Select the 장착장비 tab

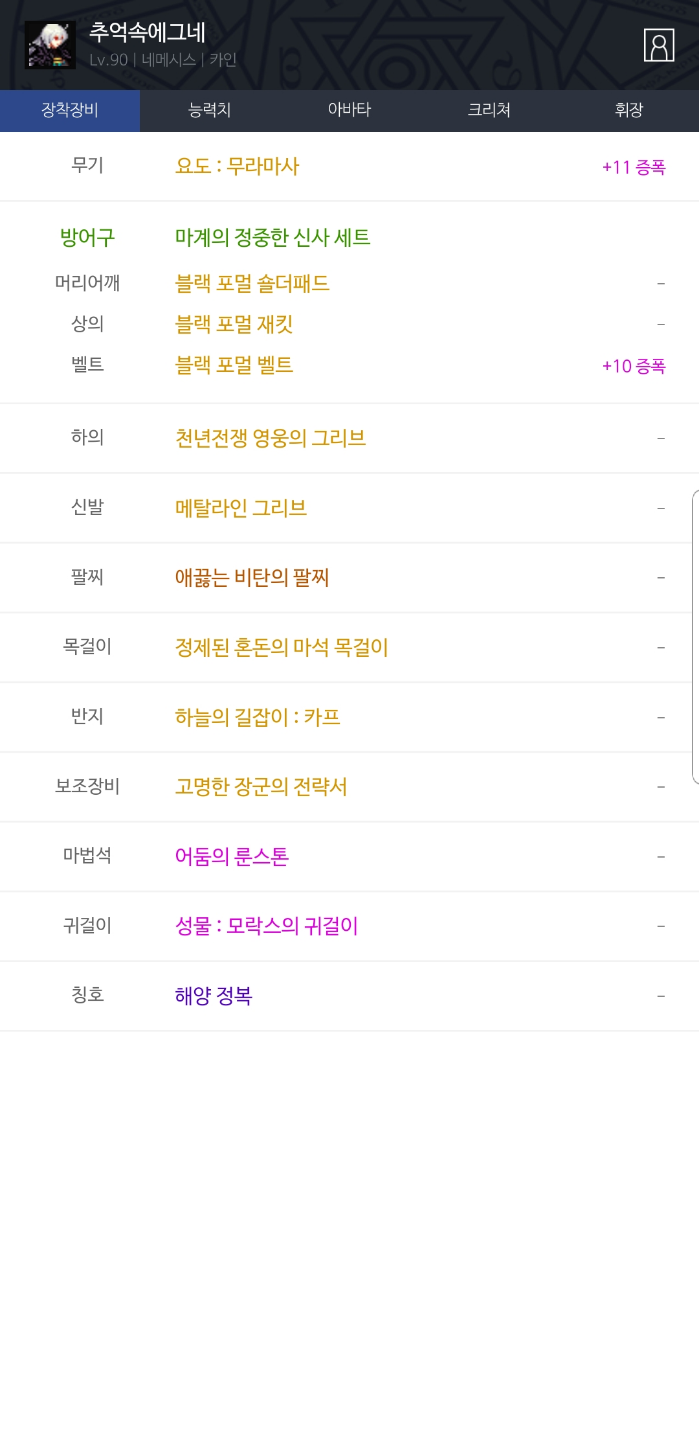tap(70, 110)
